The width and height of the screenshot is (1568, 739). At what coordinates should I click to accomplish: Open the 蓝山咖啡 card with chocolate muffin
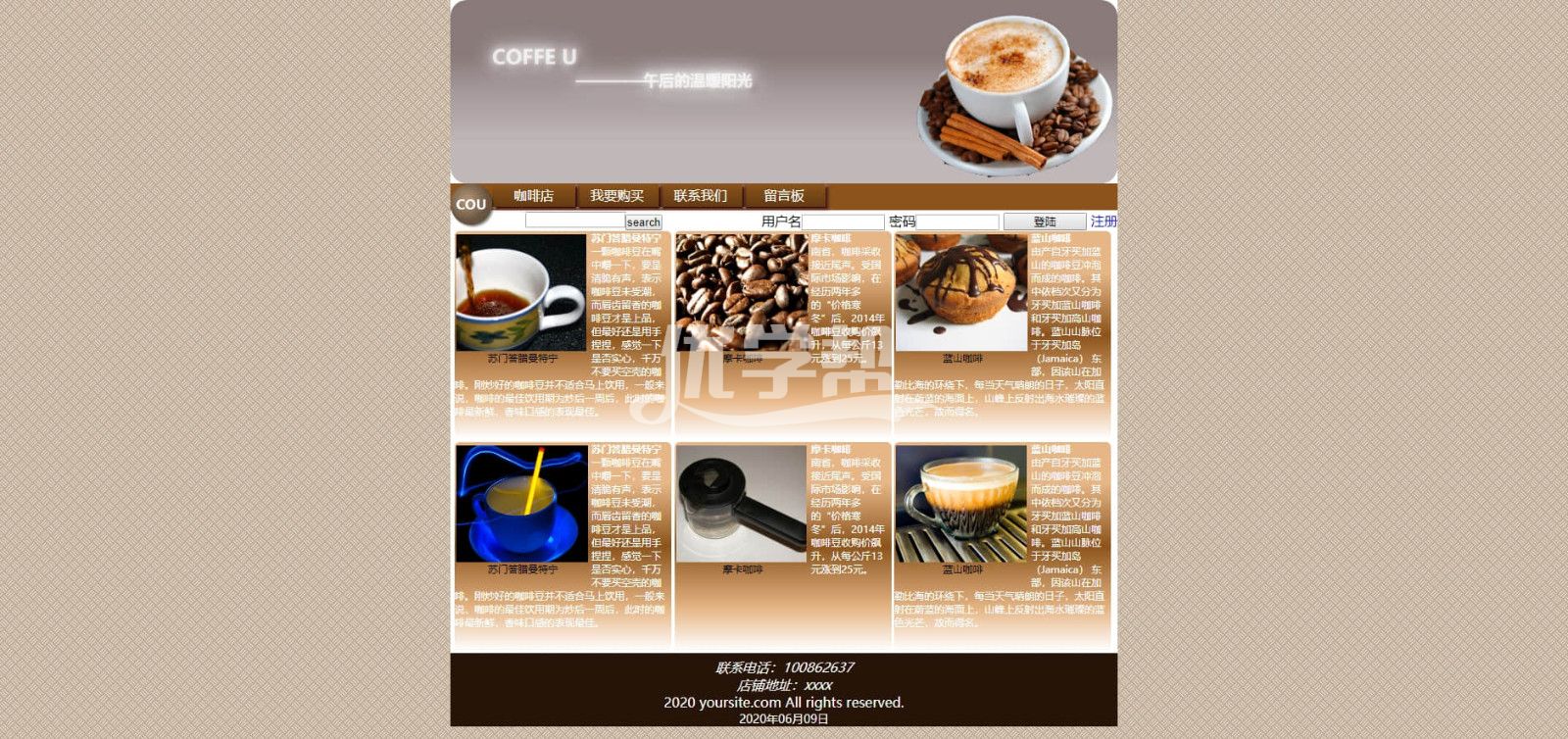click(960, 293)
